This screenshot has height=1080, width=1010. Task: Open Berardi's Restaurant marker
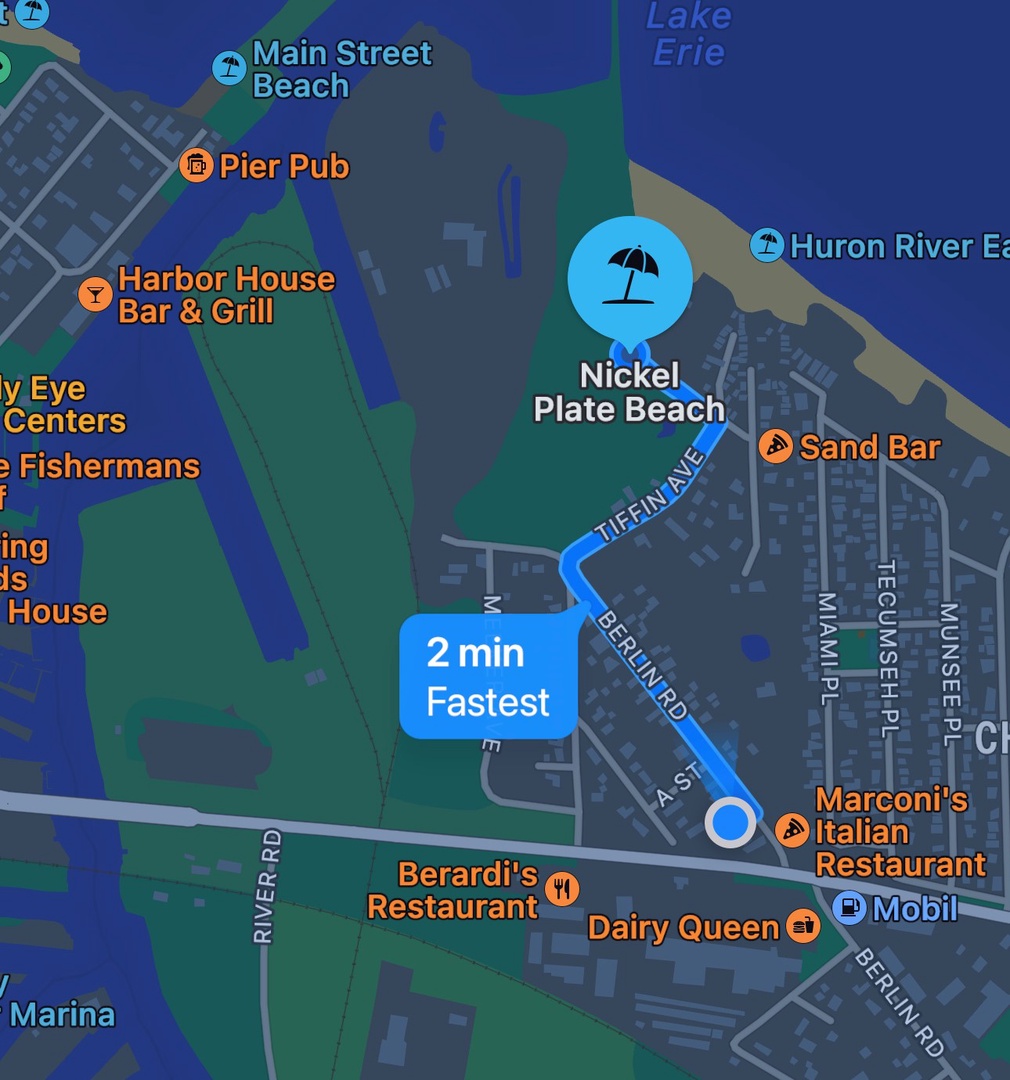coord(563,888)
